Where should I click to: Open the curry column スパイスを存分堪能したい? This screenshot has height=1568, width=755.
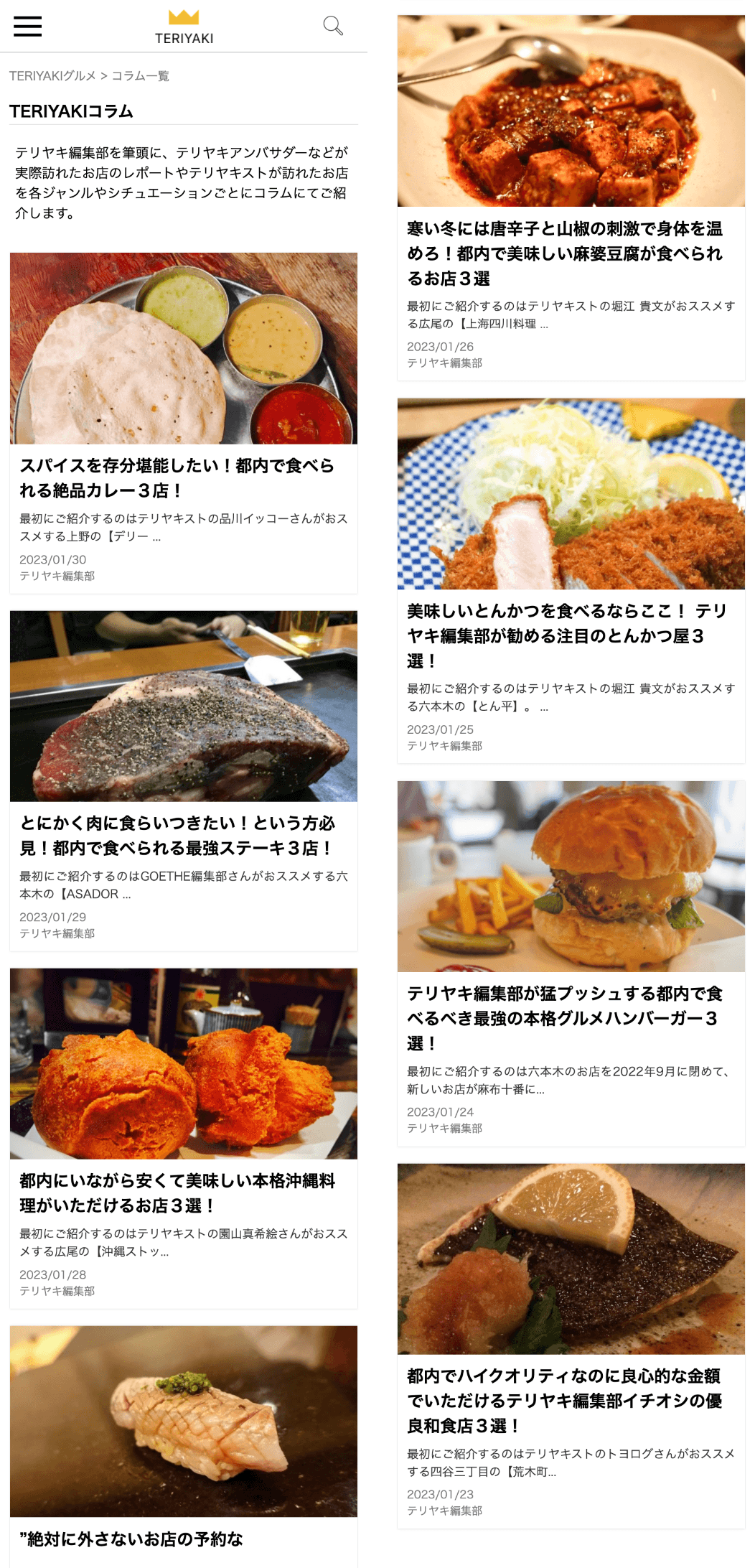[x=177, y=477]
